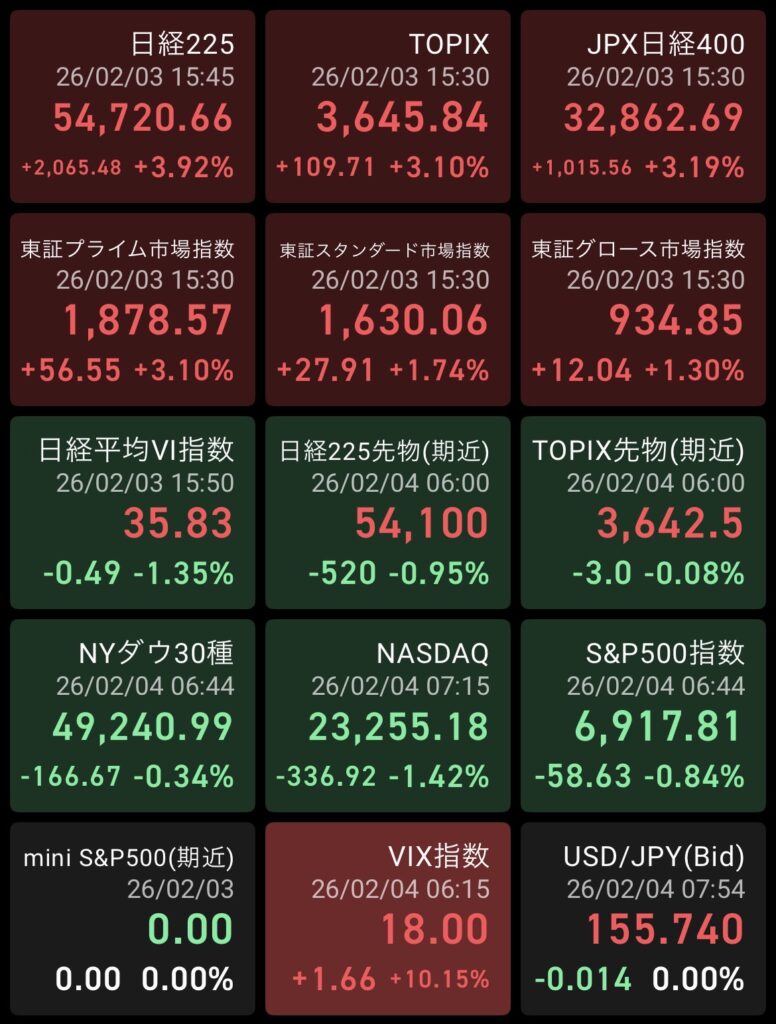View the VIX指数 card

388,918
